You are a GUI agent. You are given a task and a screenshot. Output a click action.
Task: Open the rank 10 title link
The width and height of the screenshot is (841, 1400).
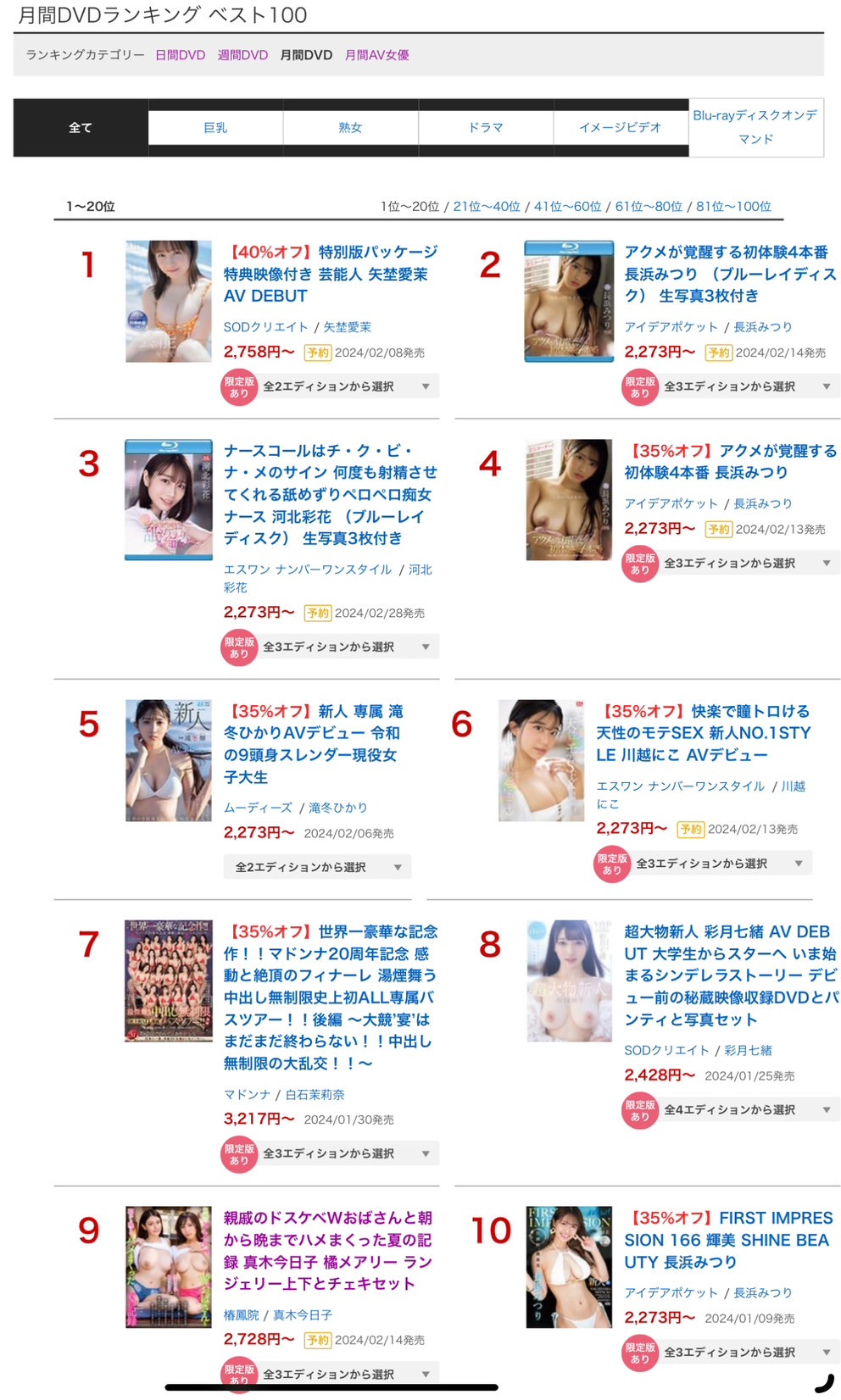click(727, 1240)
